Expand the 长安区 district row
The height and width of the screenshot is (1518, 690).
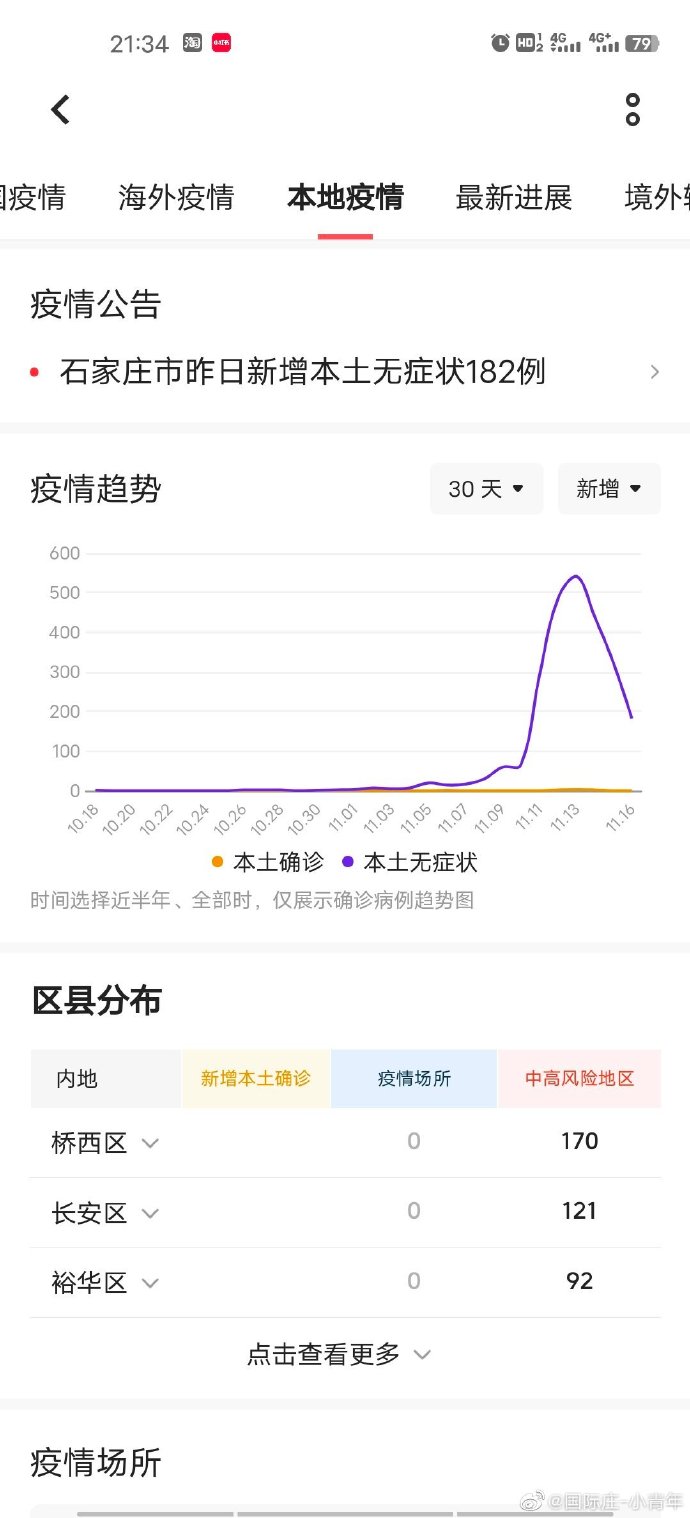point(105,1213)
